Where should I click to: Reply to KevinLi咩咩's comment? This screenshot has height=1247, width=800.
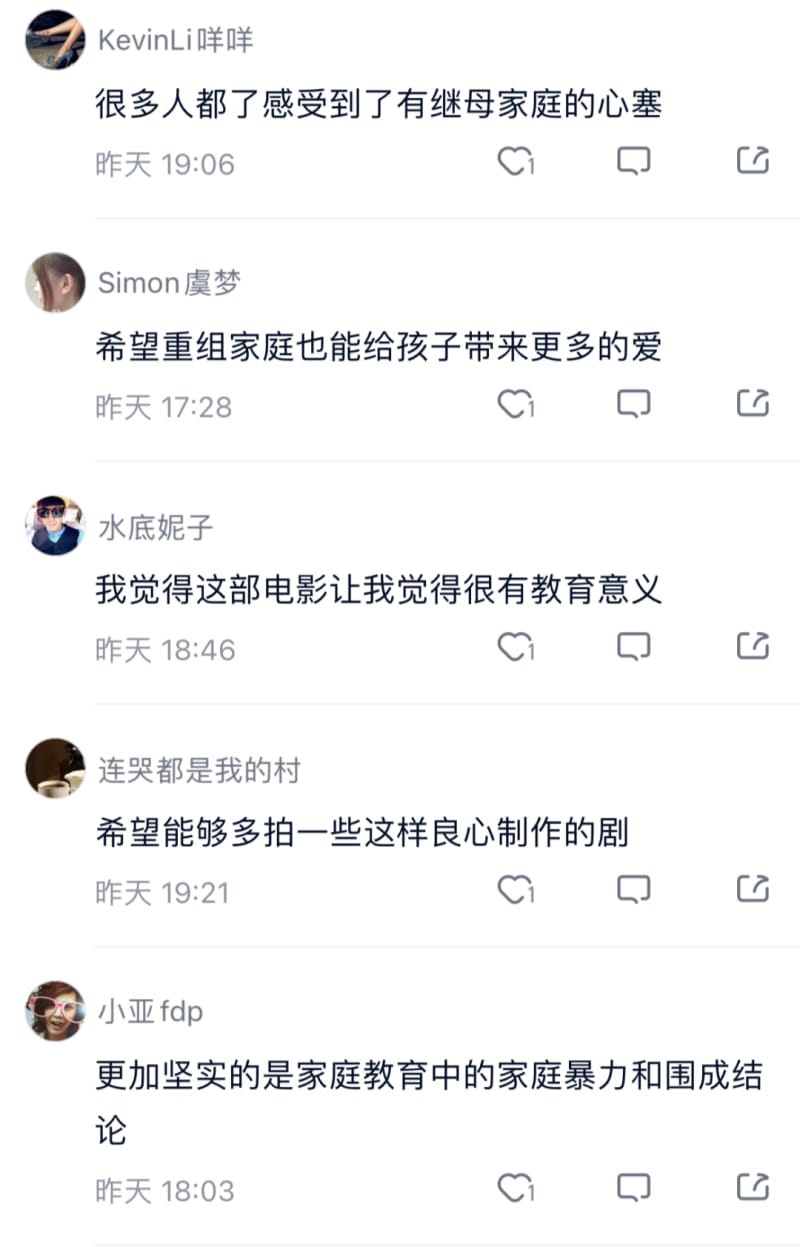pyautogui.click(x=633, y=161)
